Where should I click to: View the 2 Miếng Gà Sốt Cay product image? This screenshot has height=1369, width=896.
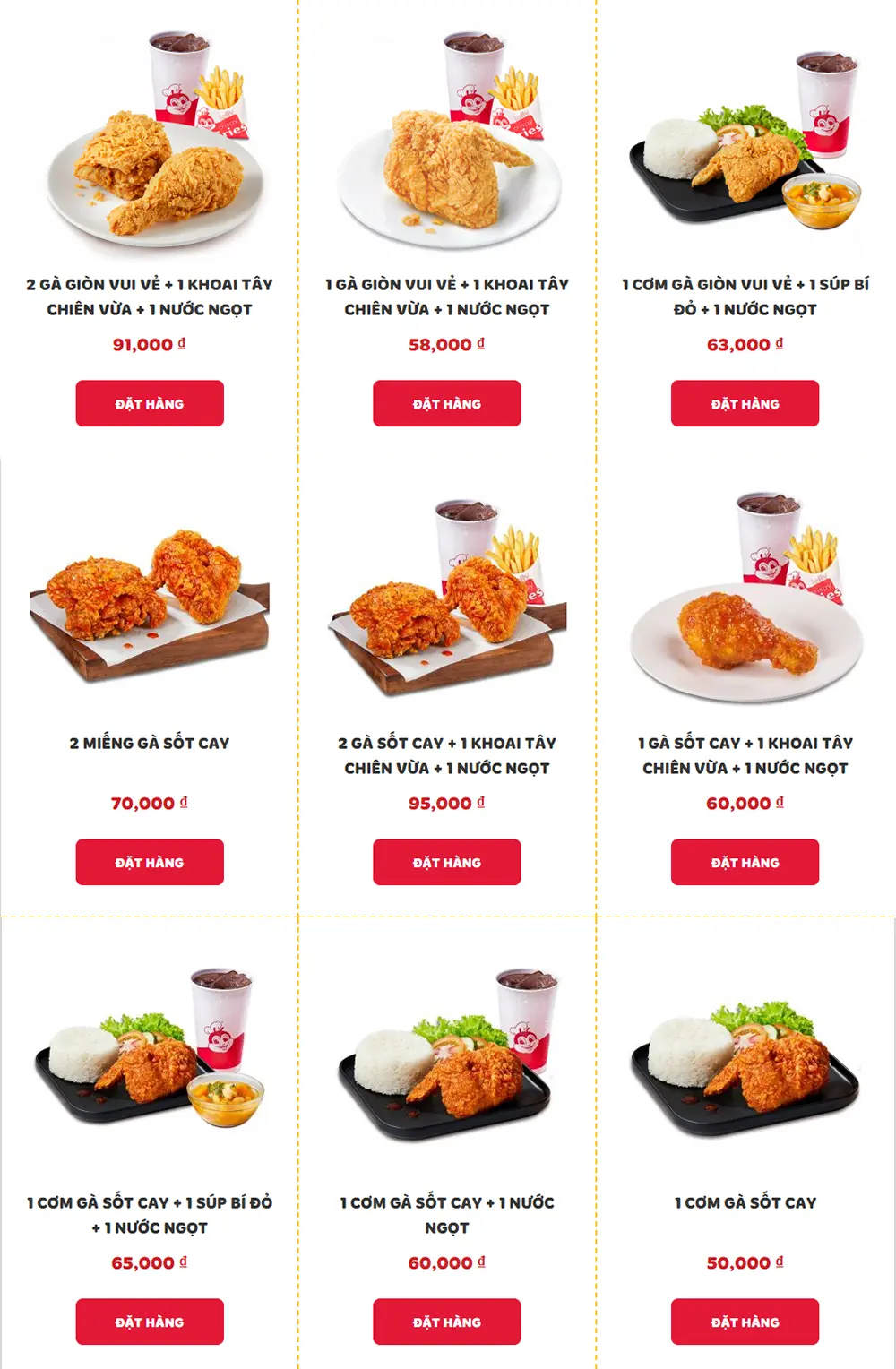point(150,600)
